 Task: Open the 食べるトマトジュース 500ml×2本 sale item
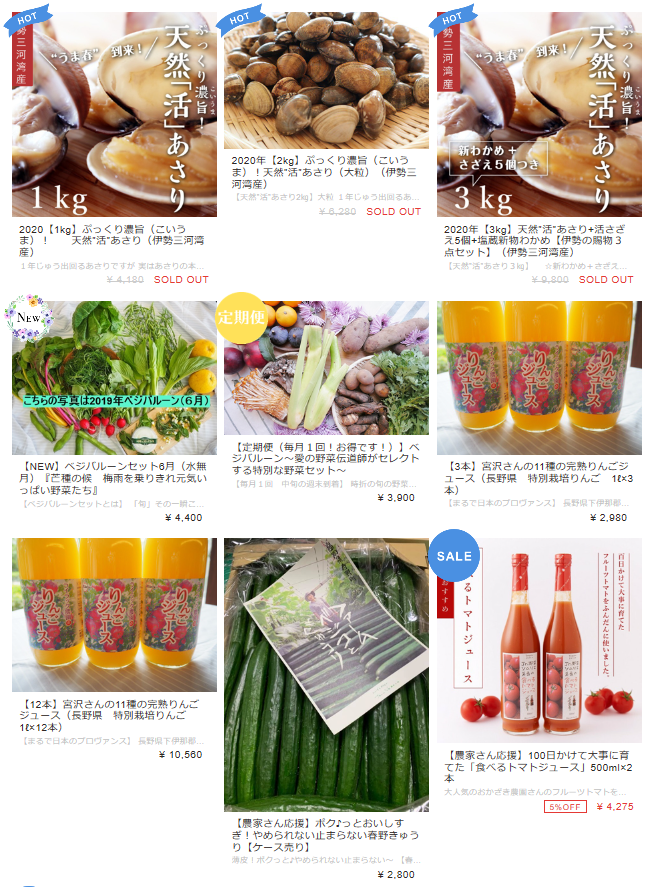[x=539, y=640]
